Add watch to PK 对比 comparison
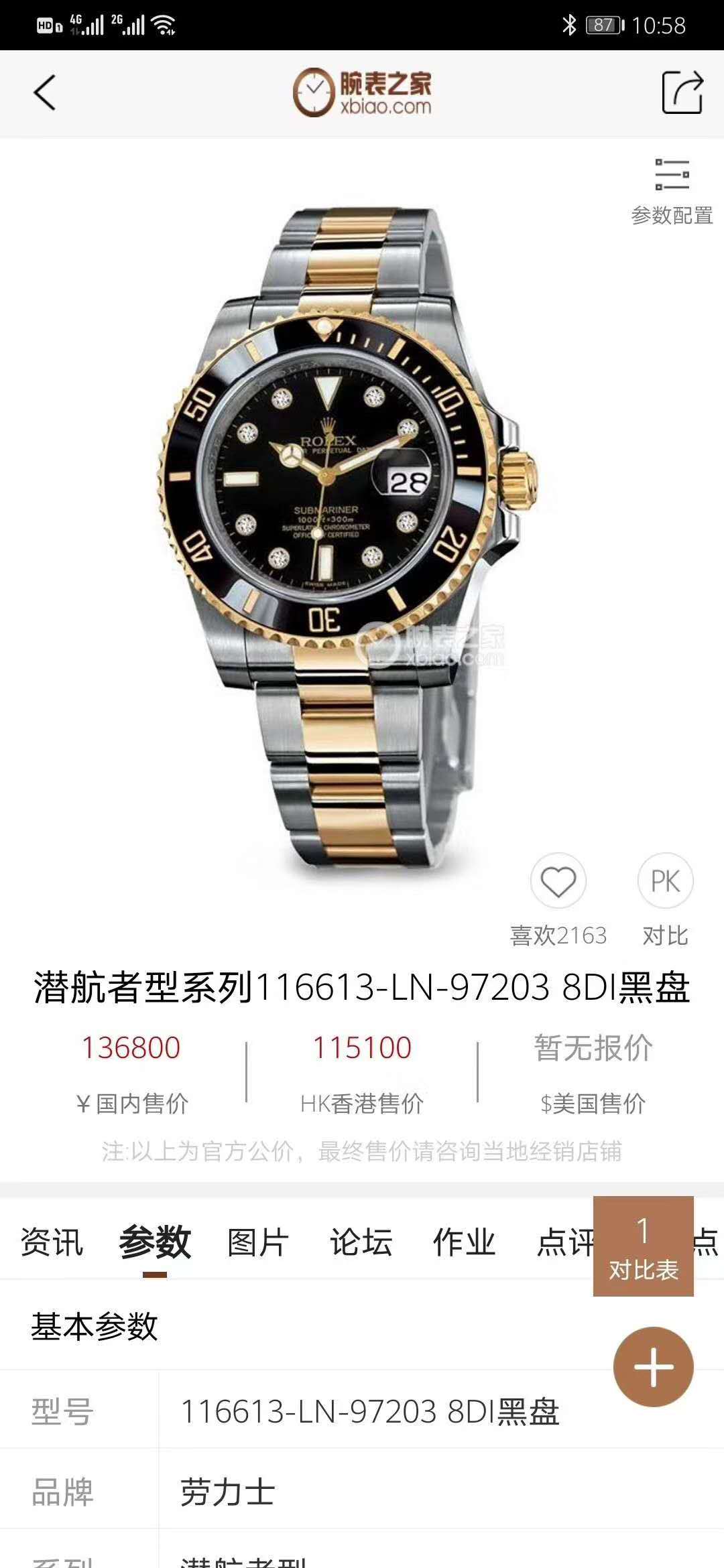724x1568 pixels. [x=665, y=882]
